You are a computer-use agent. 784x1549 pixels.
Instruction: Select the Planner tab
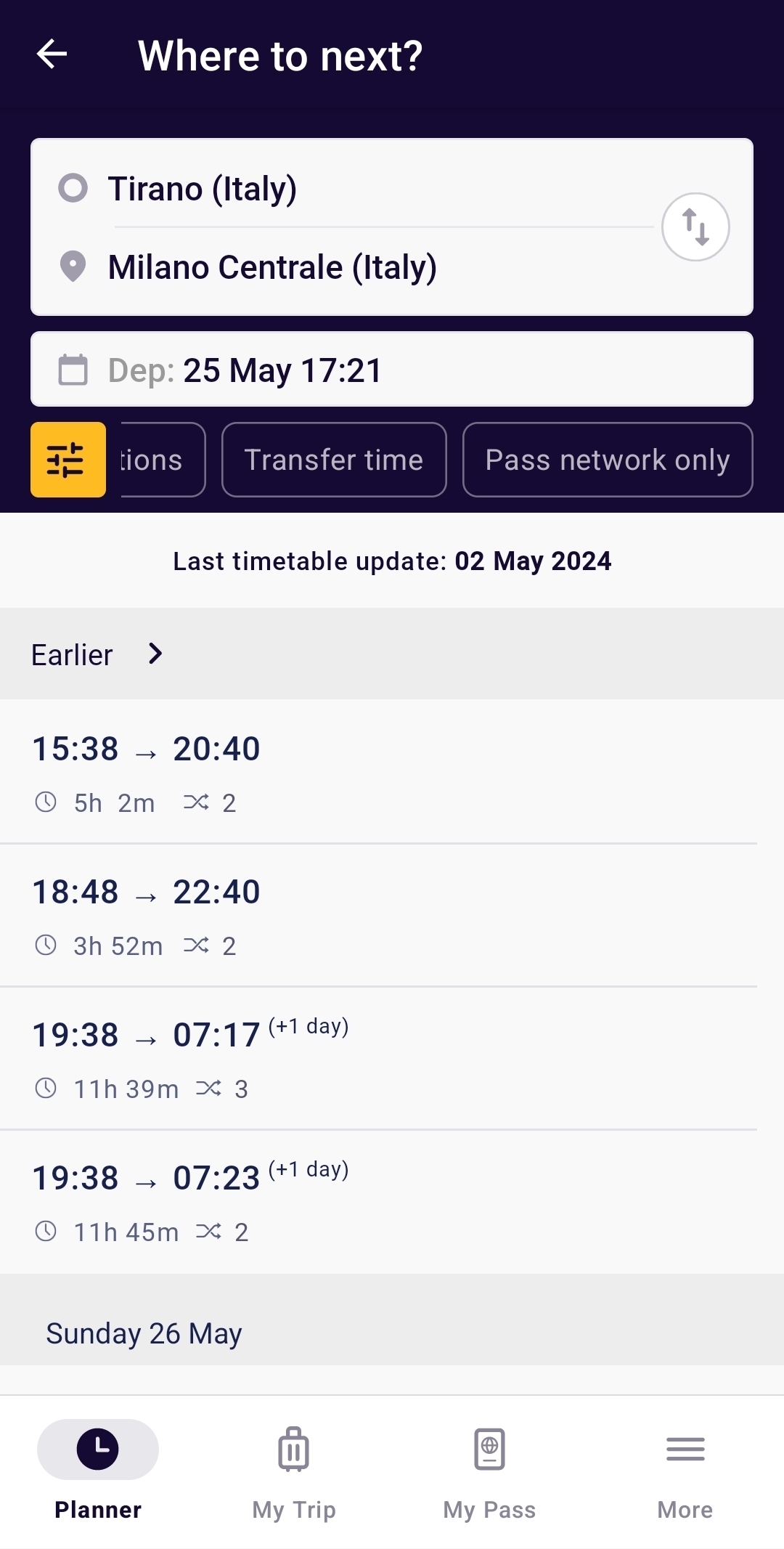pyautogui.click(x=98, y=1472)
